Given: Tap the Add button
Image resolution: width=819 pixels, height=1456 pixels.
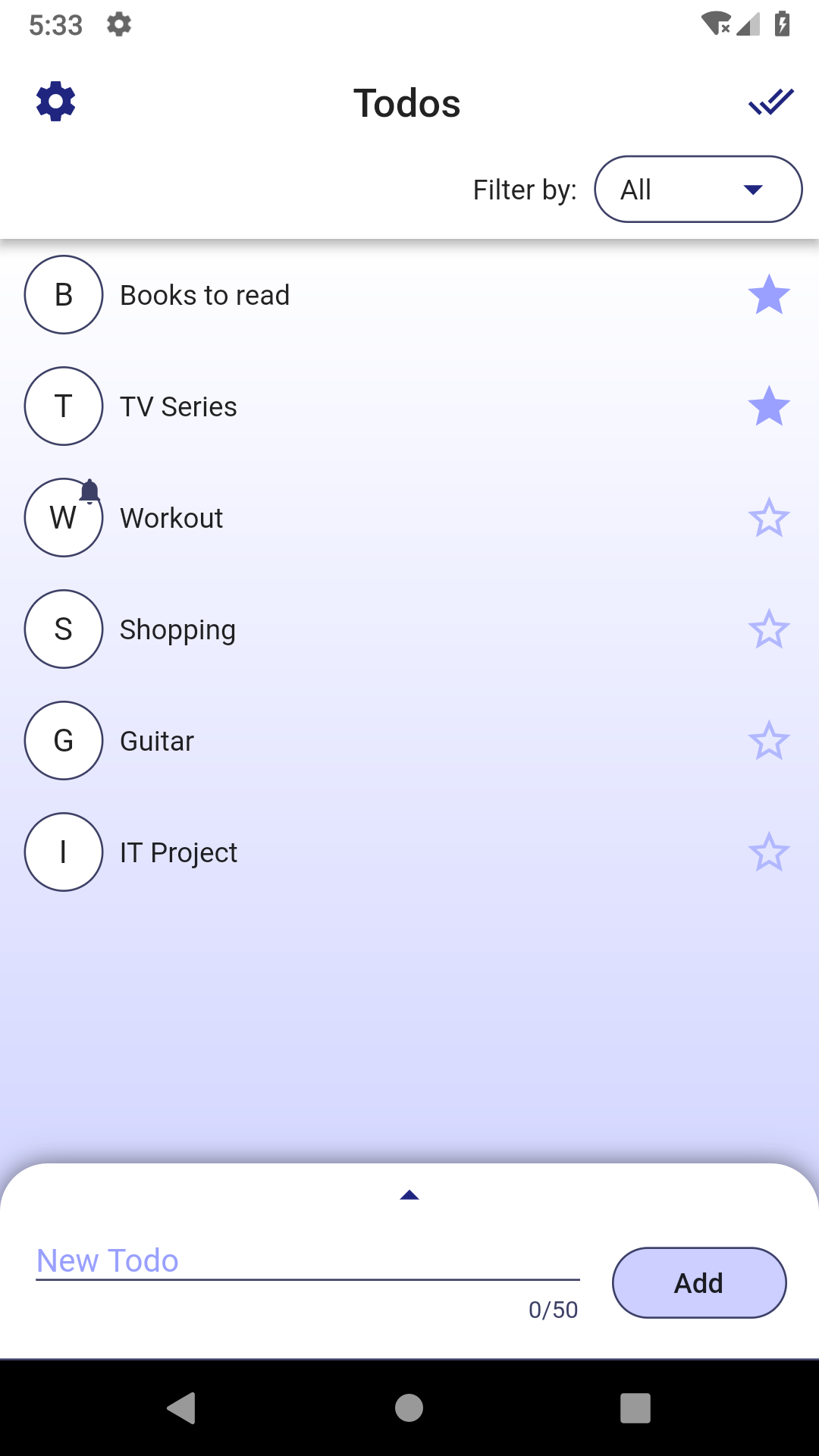Looking at the screenshot, I should [x=698, y=1283].
